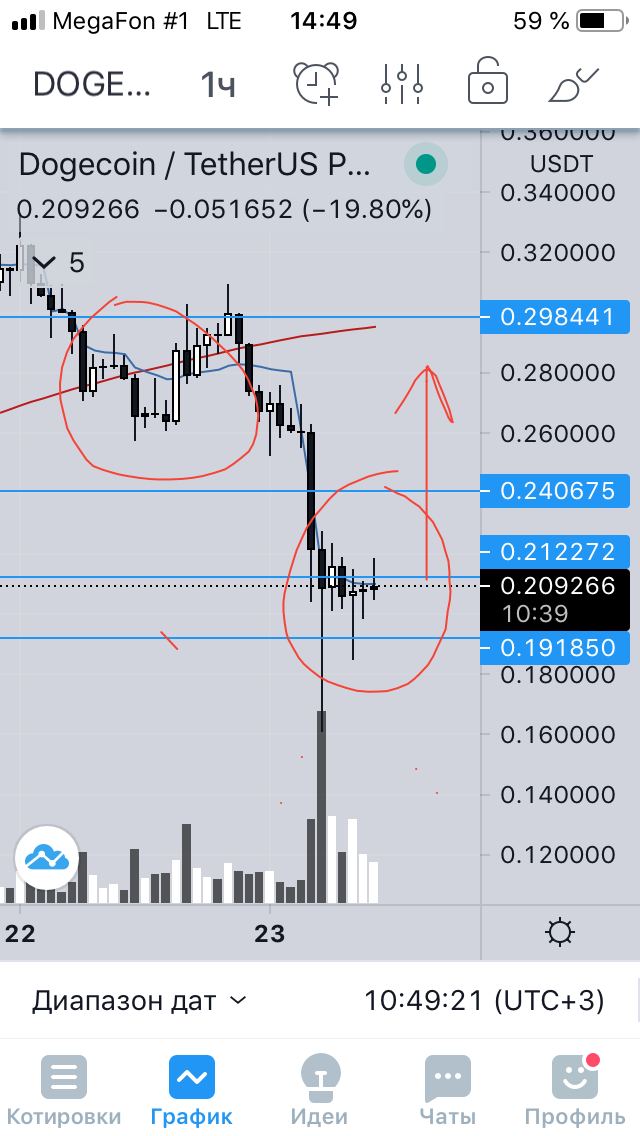Change the 1ч timeframe interval
Viewport: 640px width, 1136px height.
point(218,84)
